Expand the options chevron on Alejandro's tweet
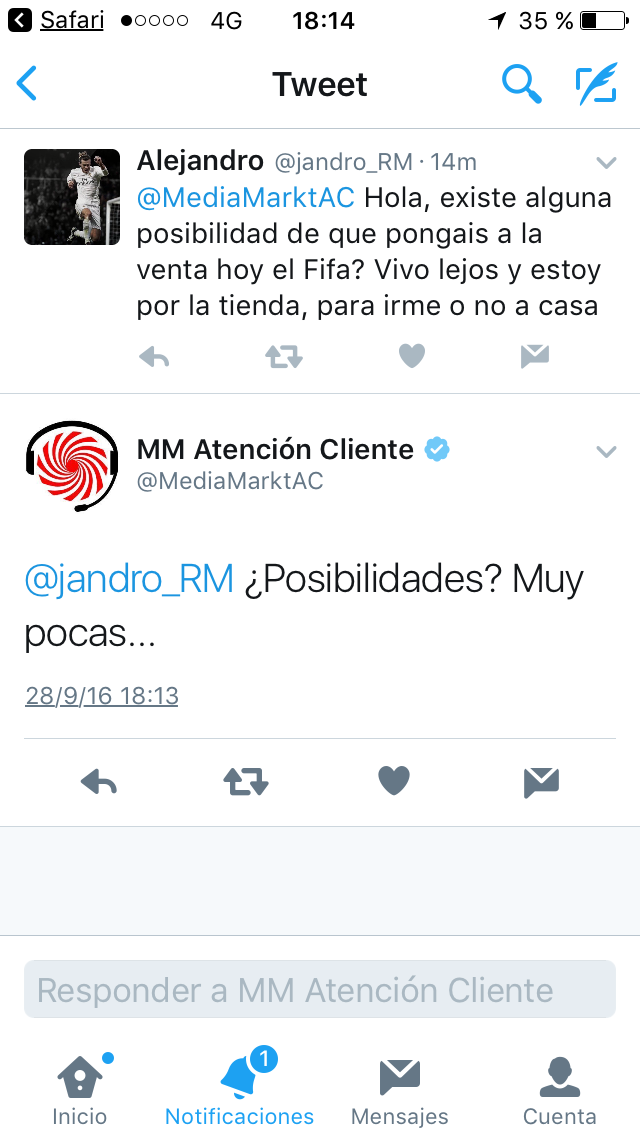 point(606,162)
